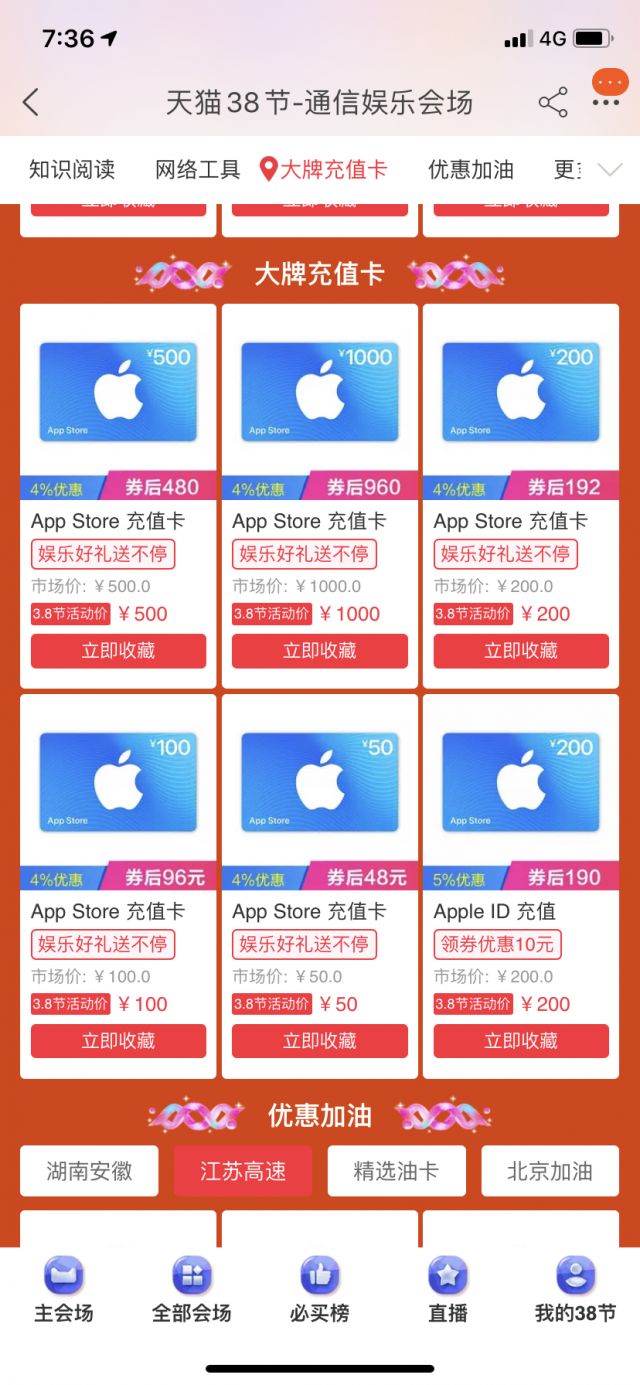Image resolution: width=640 pixels, height=1385 pixels.
Task: Tap 立即收藏 for the ¥500 App Store card
Action: click(x=118, y=651)
